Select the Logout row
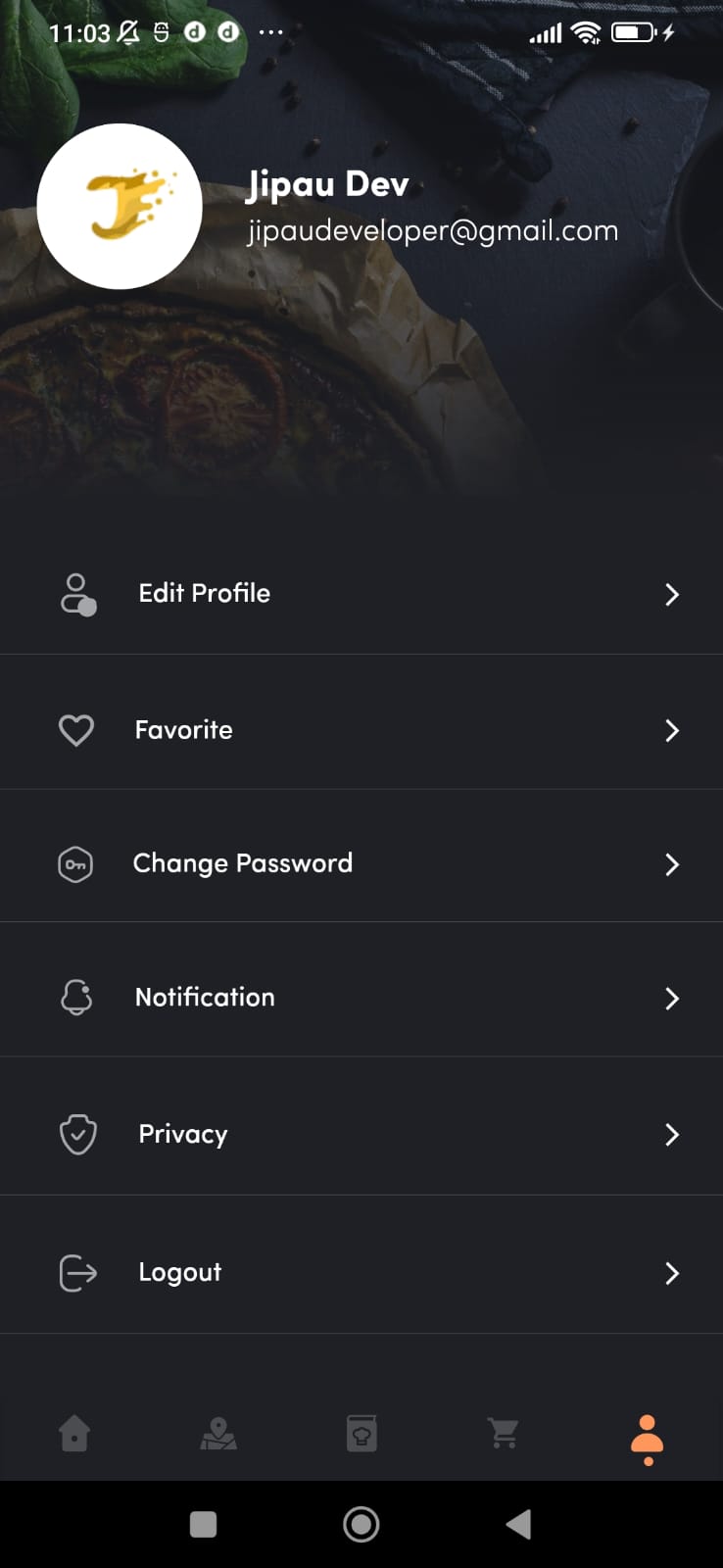 [361, 1272]
